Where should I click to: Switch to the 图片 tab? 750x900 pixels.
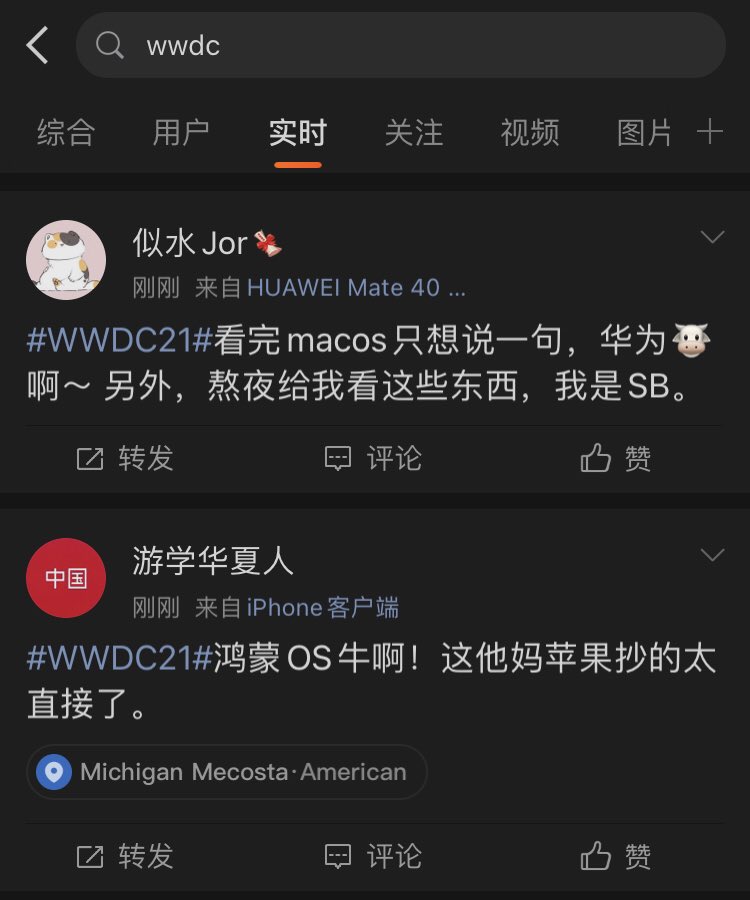tap(644, 132)
